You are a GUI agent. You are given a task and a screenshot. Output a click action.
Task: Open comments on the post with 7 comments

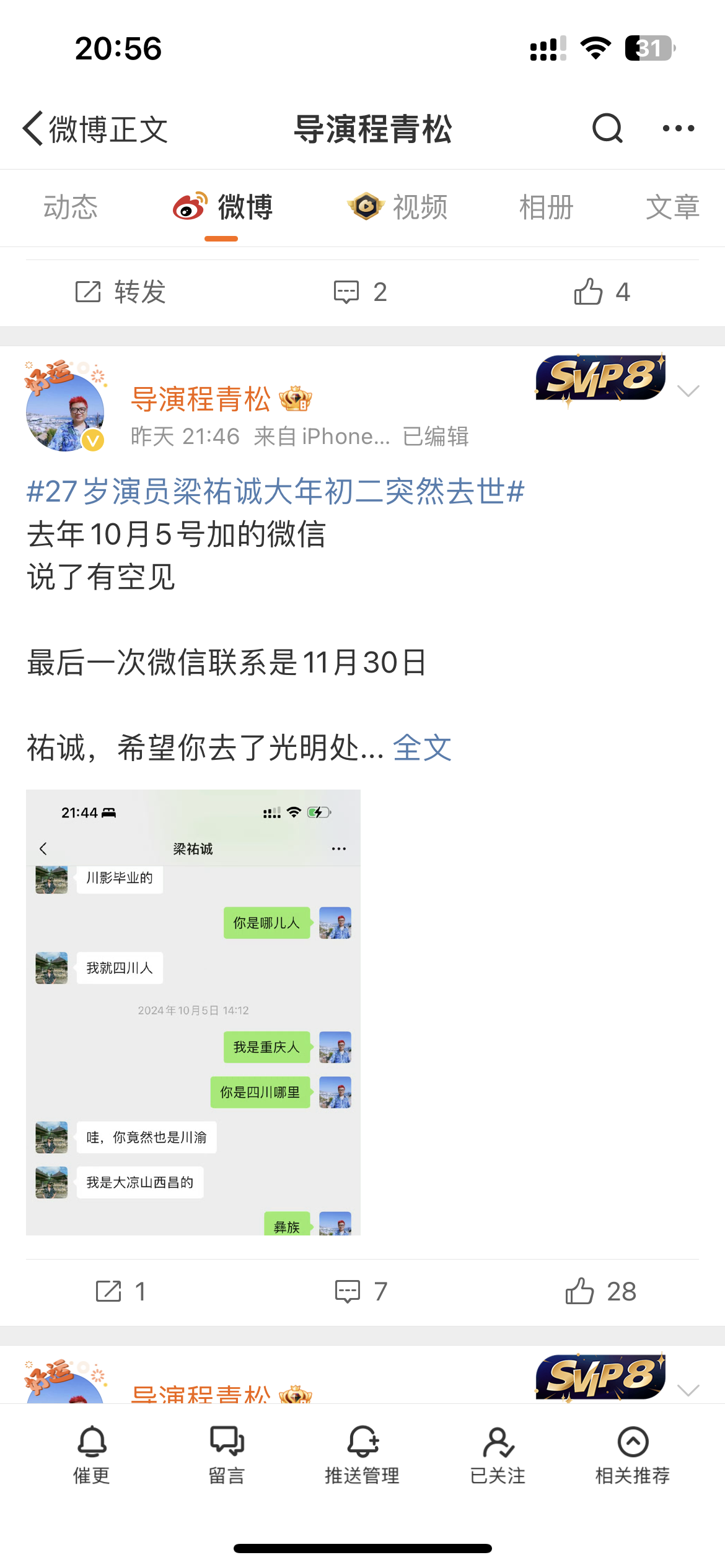coord(361,1292)
